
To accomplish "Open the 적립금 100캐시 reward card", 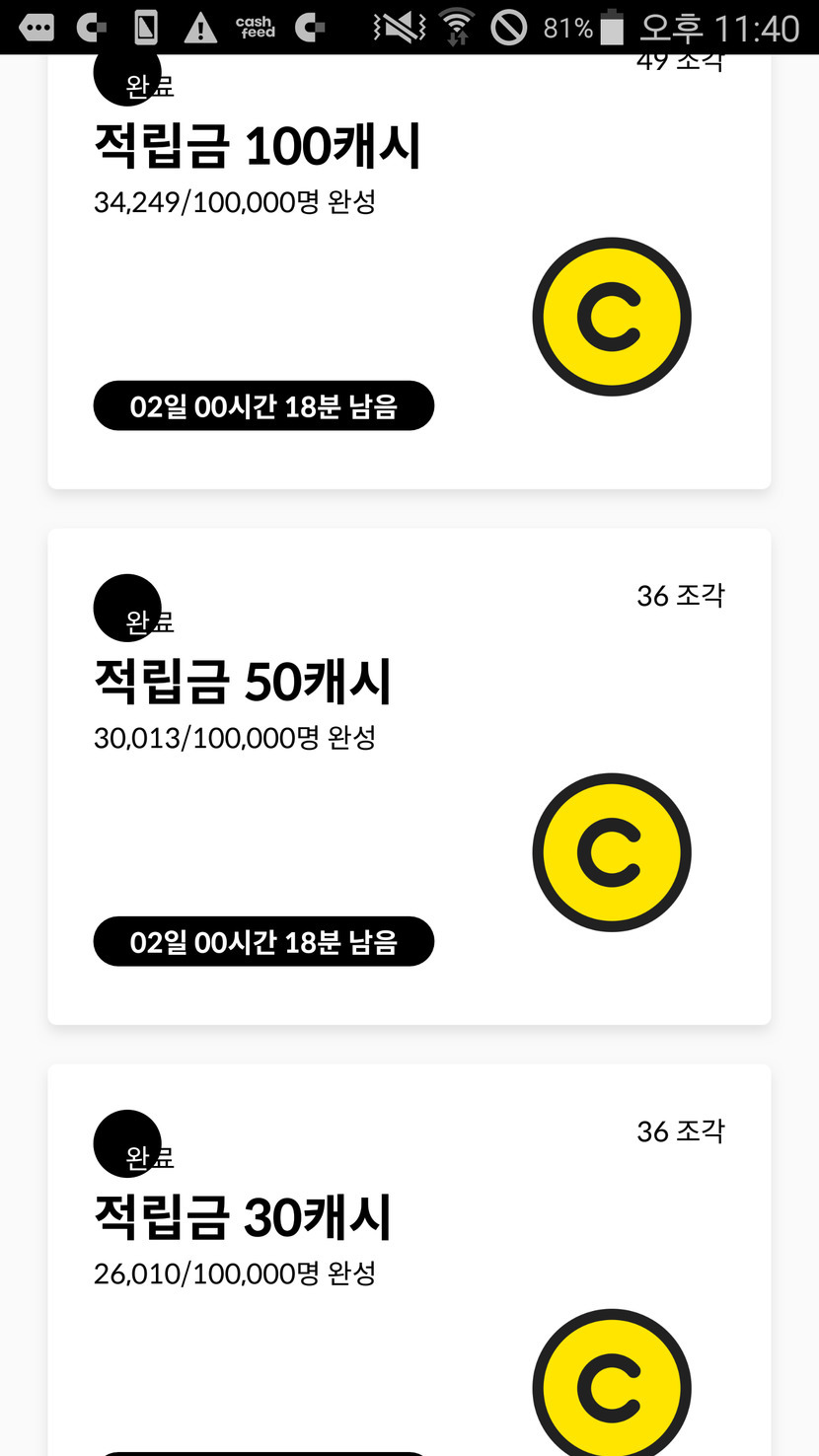I will point(409,271).
